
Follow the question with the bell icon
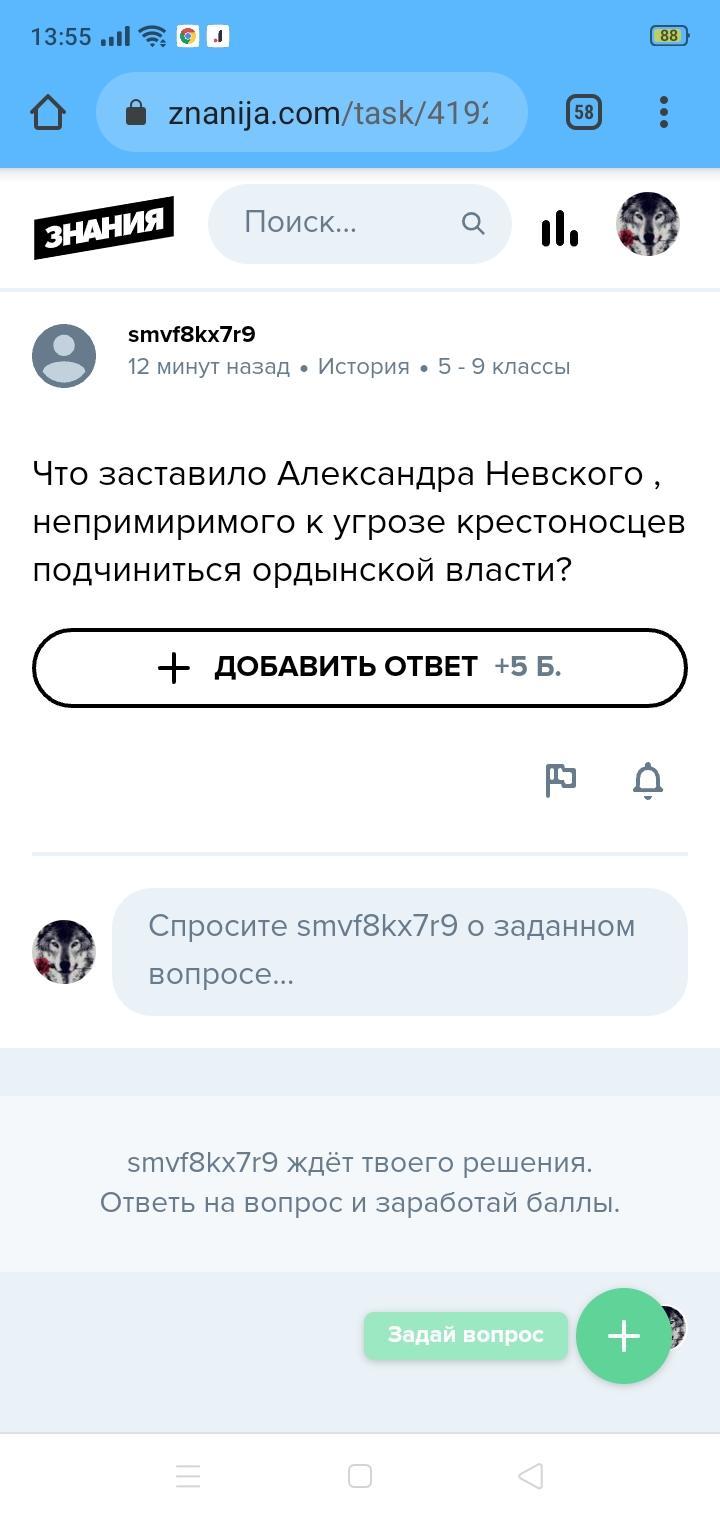pyautogui.click(x=648, y=780)
